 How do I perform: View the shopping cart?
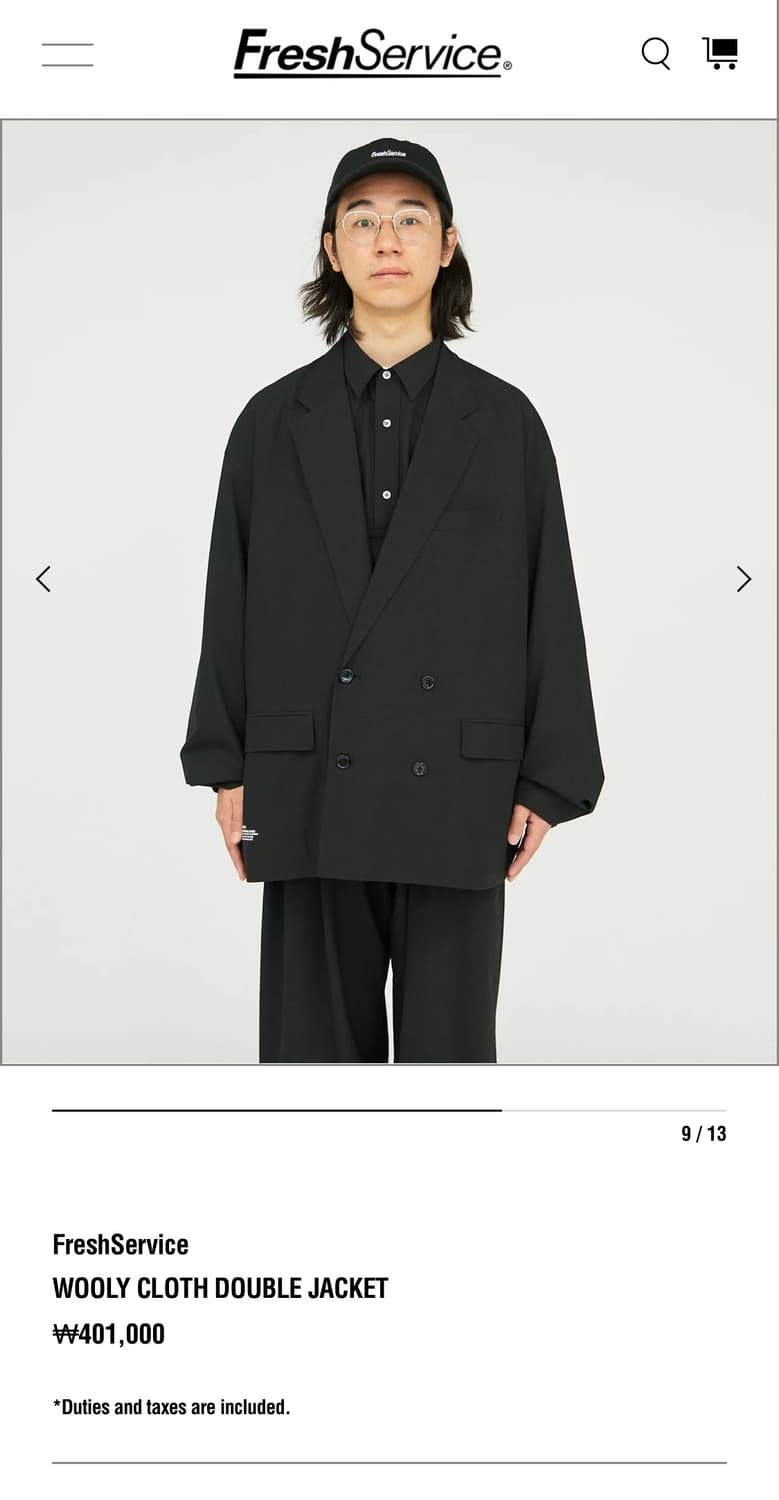720,53
